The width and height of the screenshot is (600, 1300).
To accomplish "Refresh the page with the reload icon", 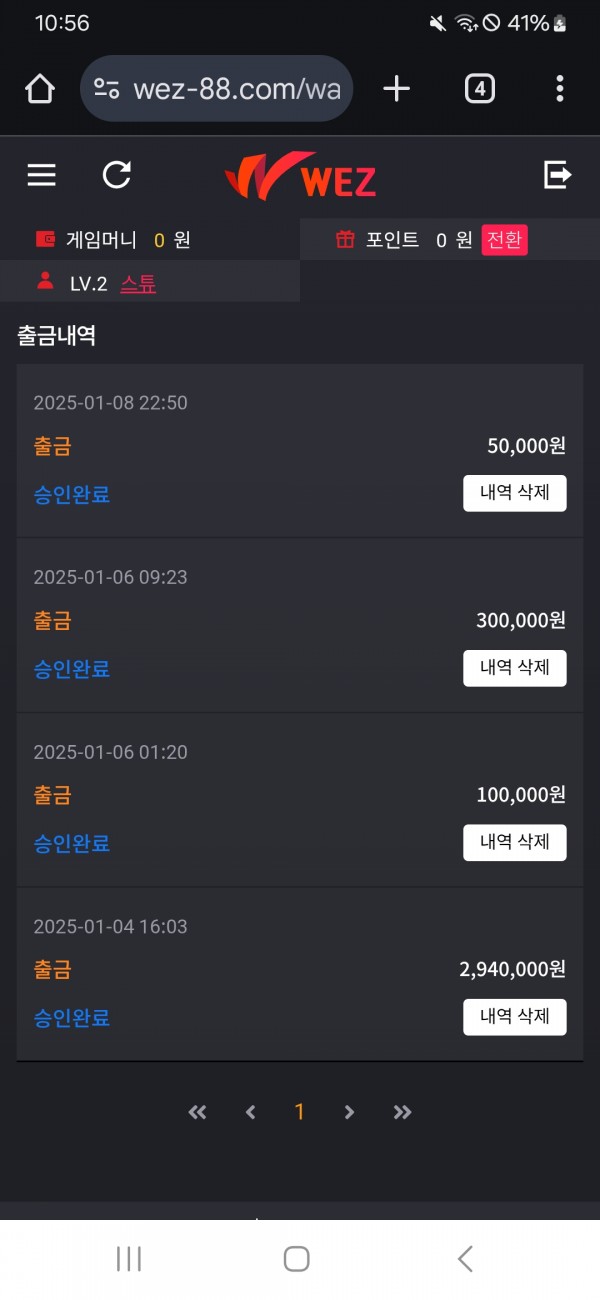I will (x=117, y=176).
